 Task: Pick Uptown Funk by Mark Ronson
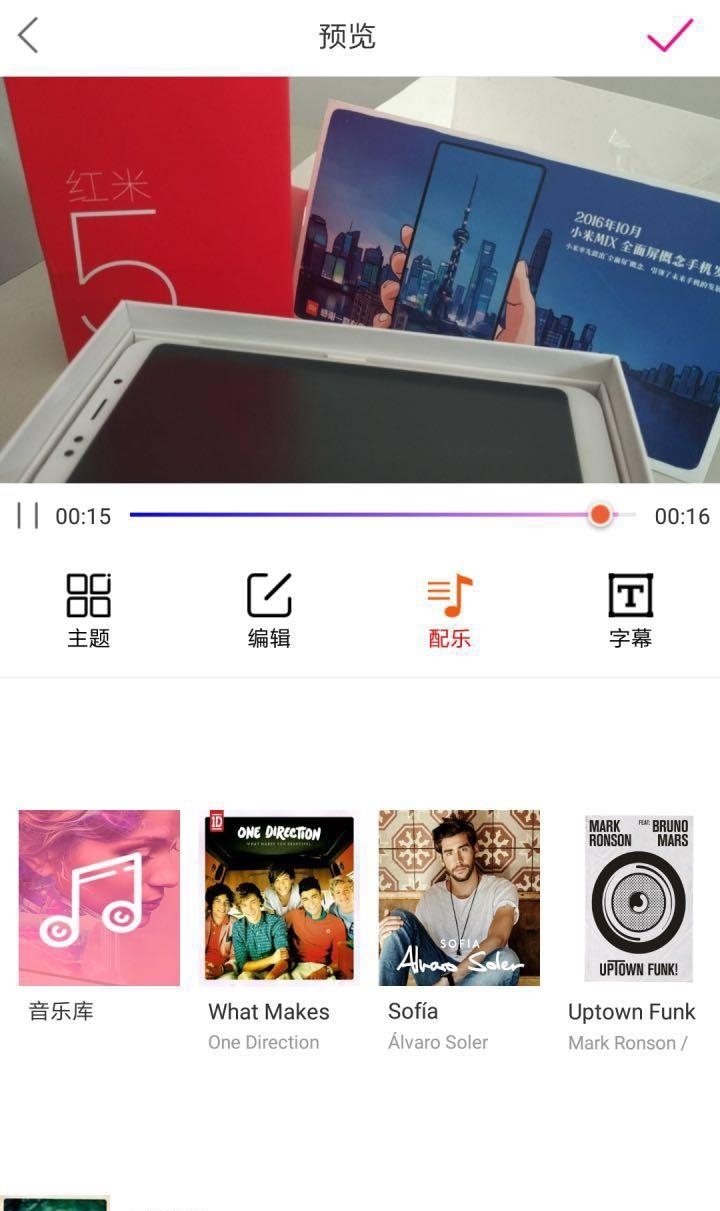point(638,898)
